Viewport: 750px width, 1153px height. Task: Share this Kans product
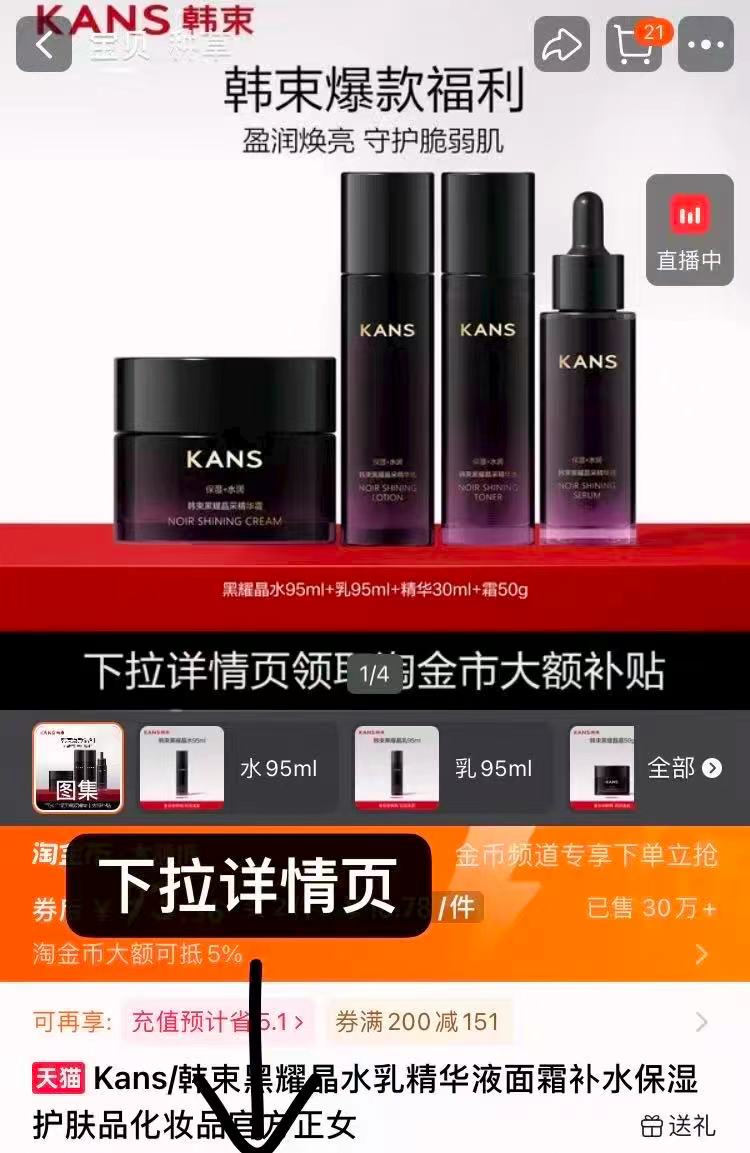click(x=560, y=45)
